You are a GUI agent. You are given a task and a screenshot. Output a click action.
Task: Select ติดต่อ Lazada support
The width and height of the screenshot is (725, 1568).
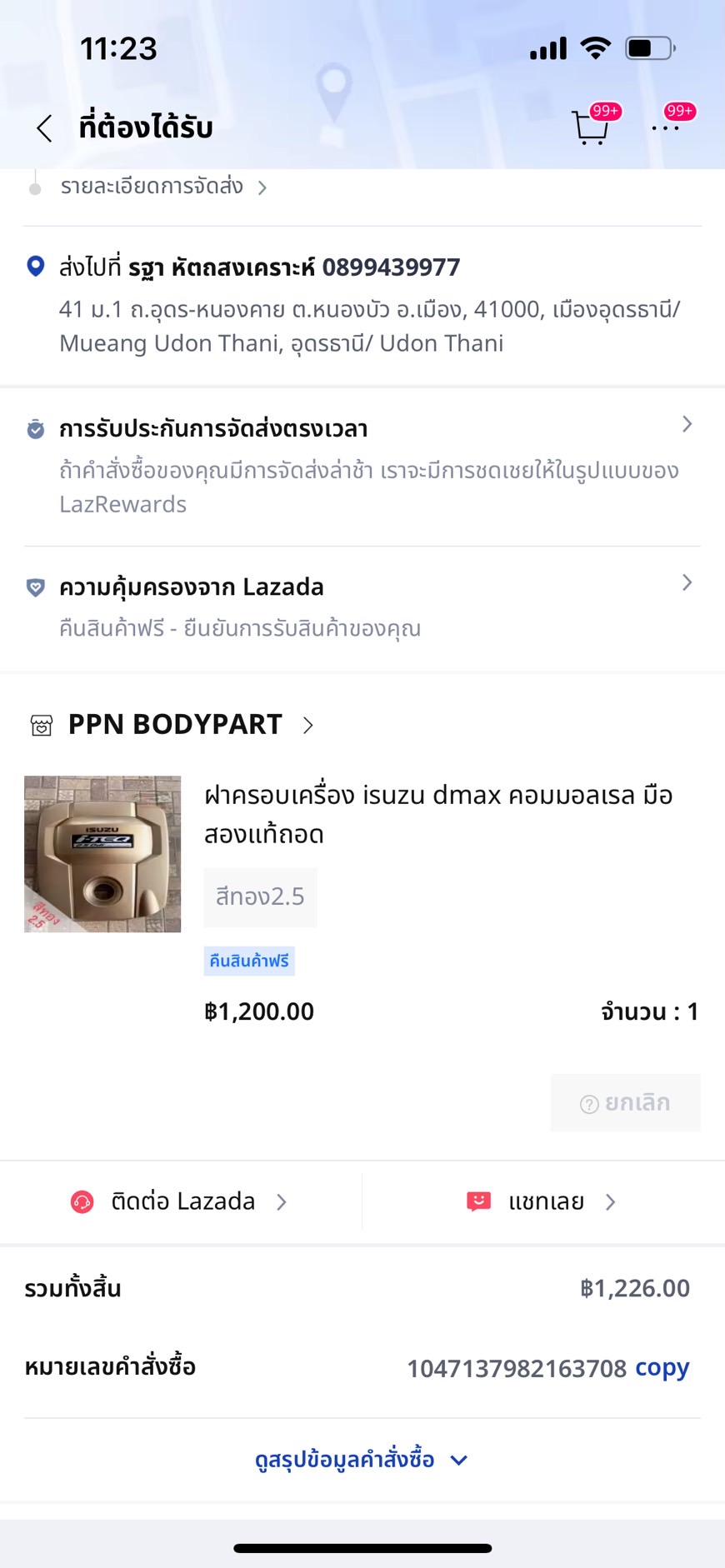click(180, 1201)
